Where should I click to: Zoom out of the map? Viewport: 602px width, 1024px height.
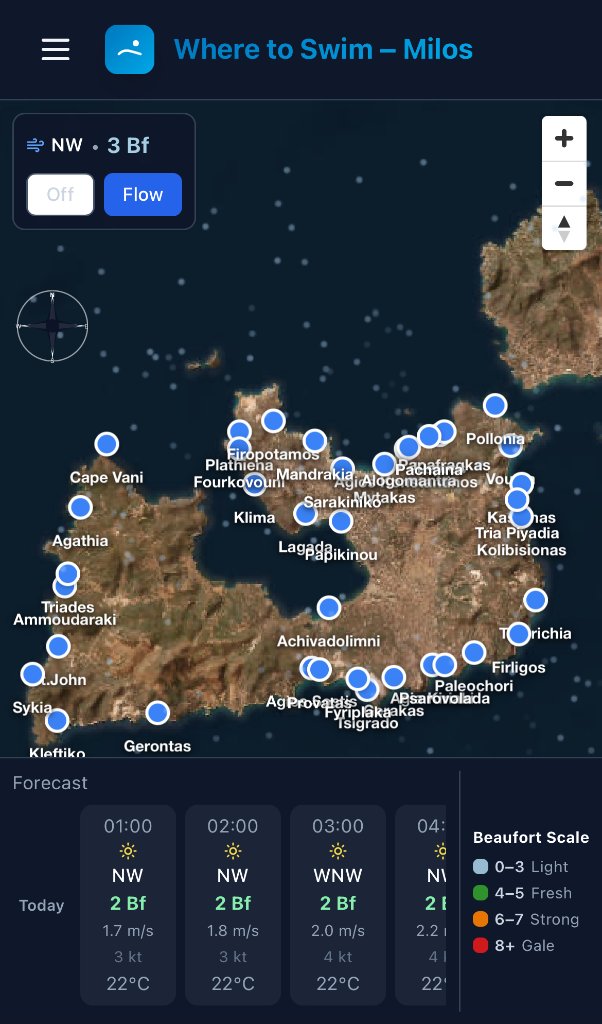(x=564, y=184)
